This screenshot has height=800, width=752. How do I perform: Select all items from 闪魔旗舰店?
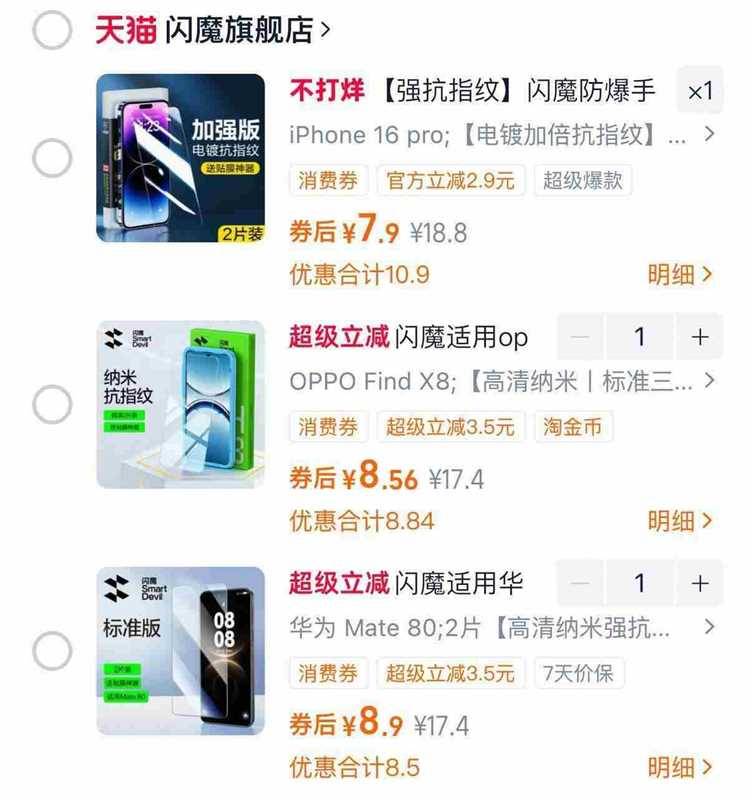pos(52,30)
